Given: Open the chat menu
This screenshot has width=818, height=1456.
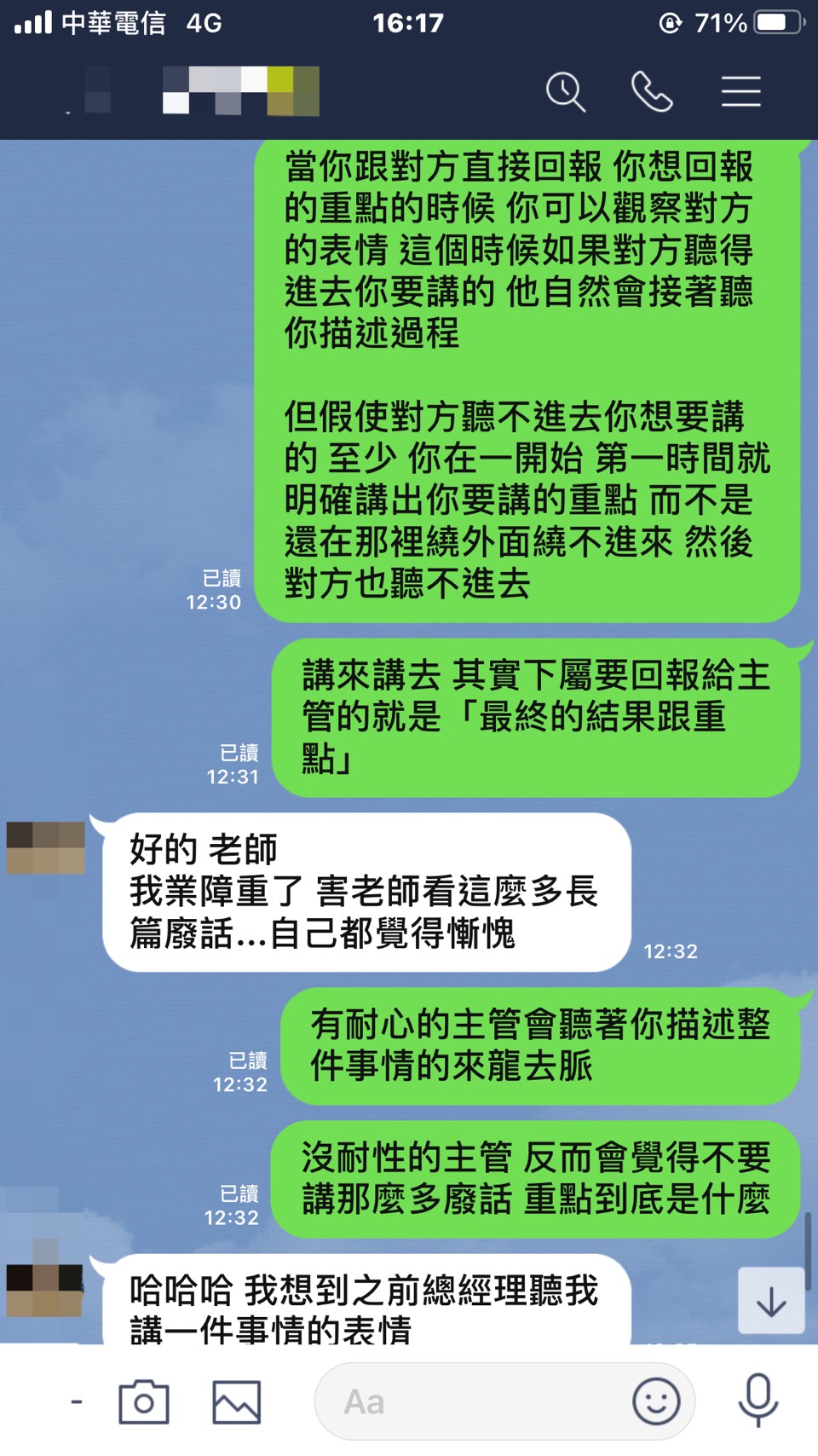Looking at the screenshot, I should (x=740, y=92).
